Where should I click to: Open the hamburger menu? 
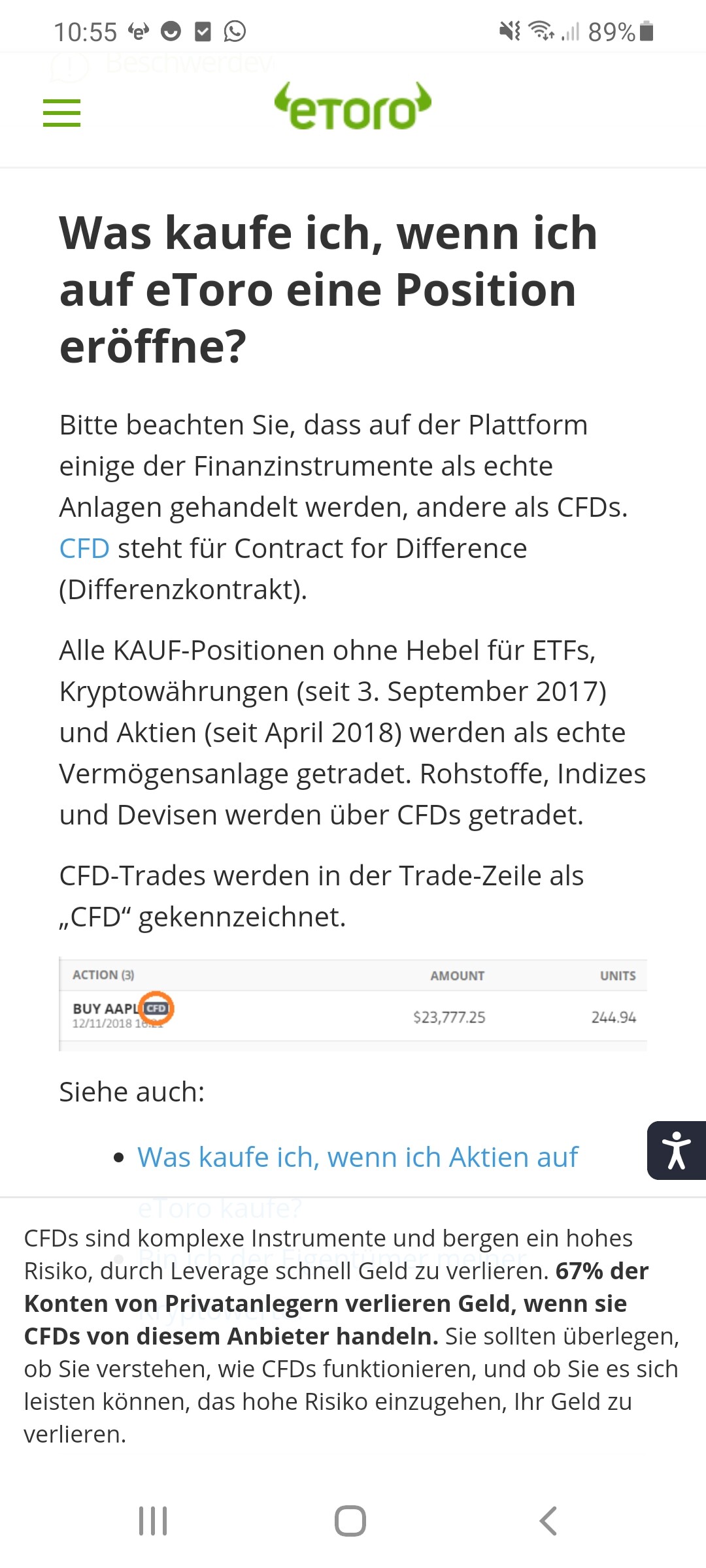pos(61,113)
